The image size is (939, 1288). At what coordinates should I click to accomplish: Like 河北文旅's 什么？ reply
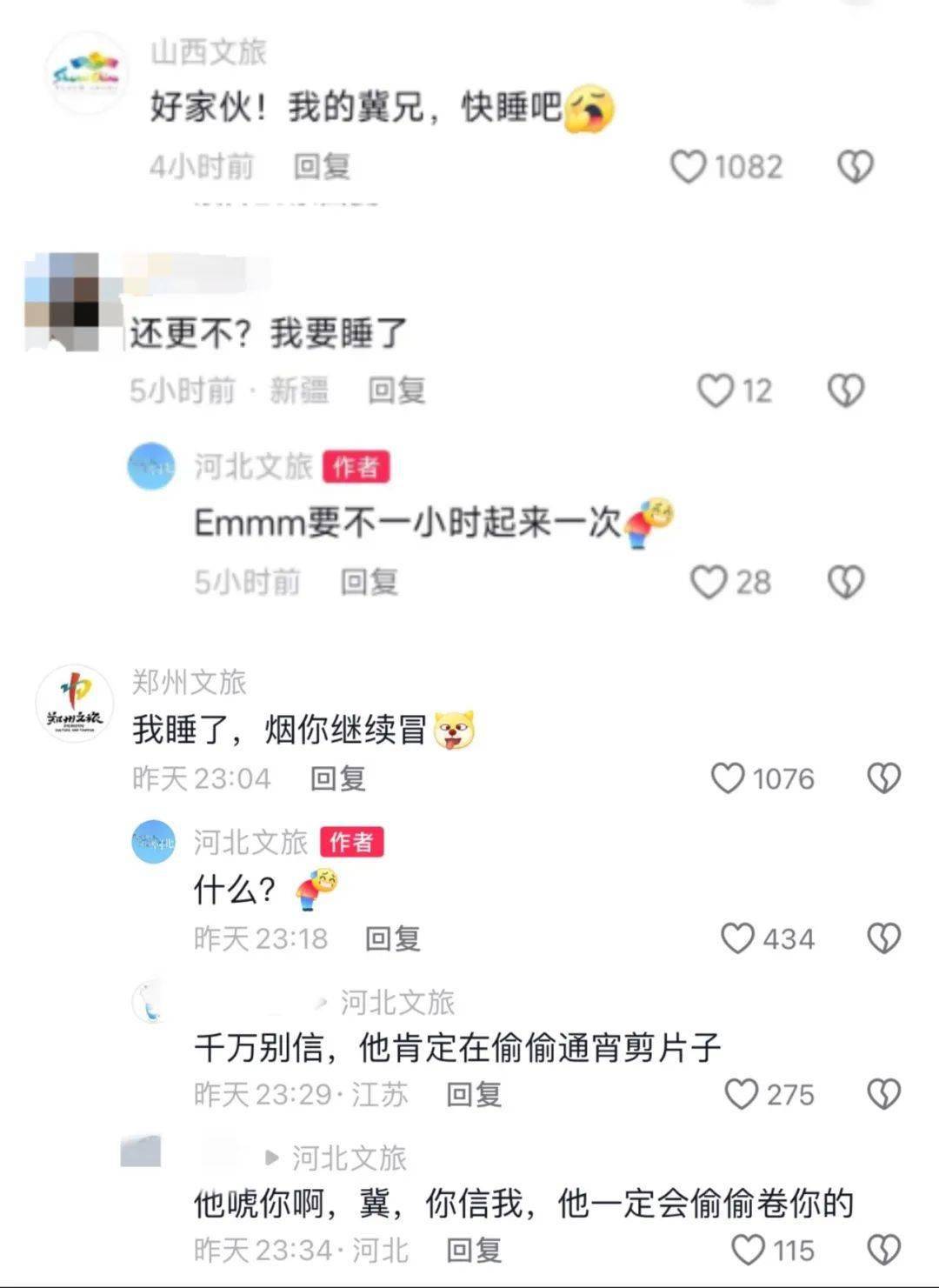tap(737, 938)
